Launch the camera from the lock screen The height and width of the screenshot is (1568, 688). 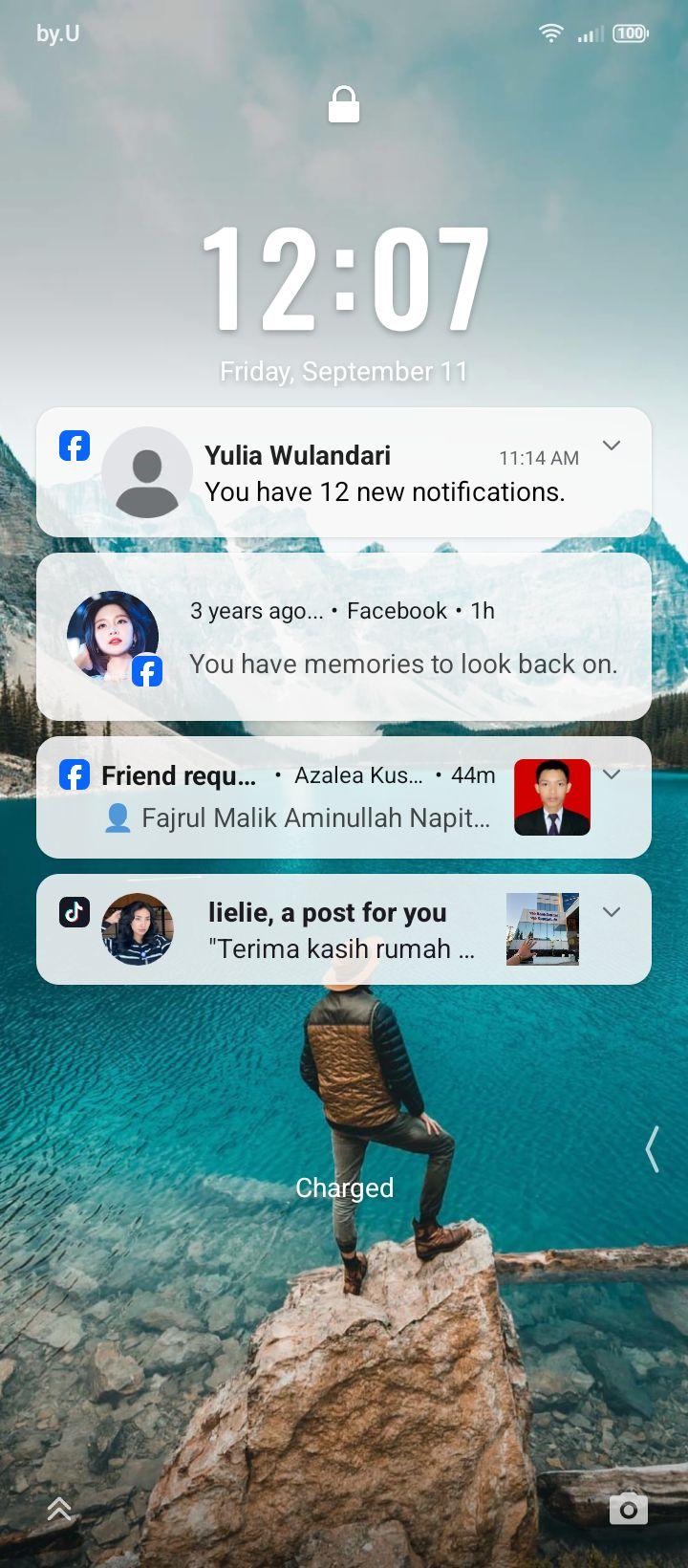pos(629,1508)
